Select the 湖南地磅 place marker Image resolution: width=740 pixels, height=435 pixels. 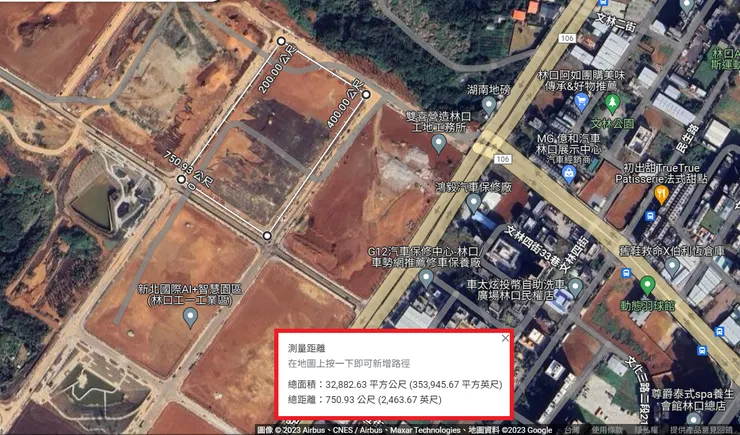coord(488,103)
